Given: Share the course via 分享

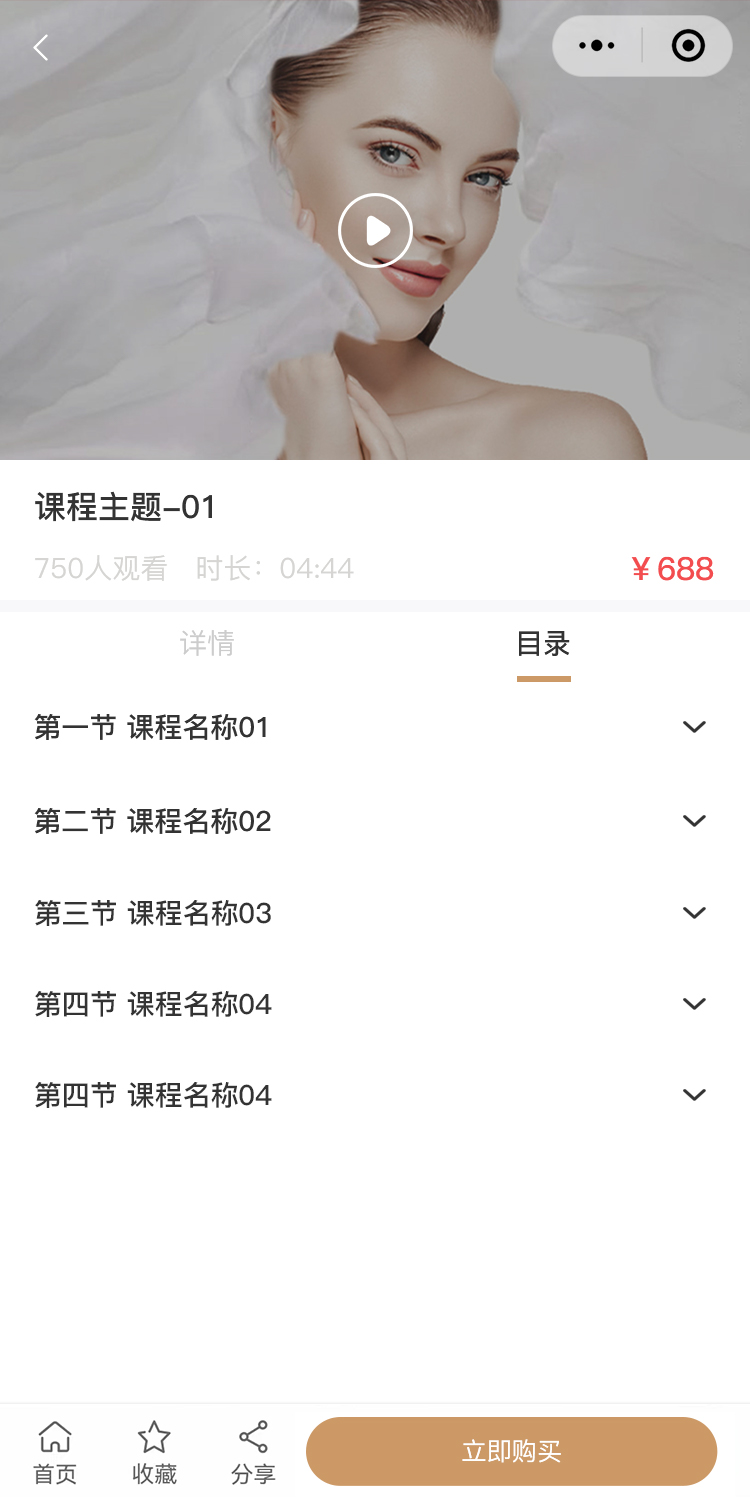Looking at the screenshot, I should click(253, 1452).
